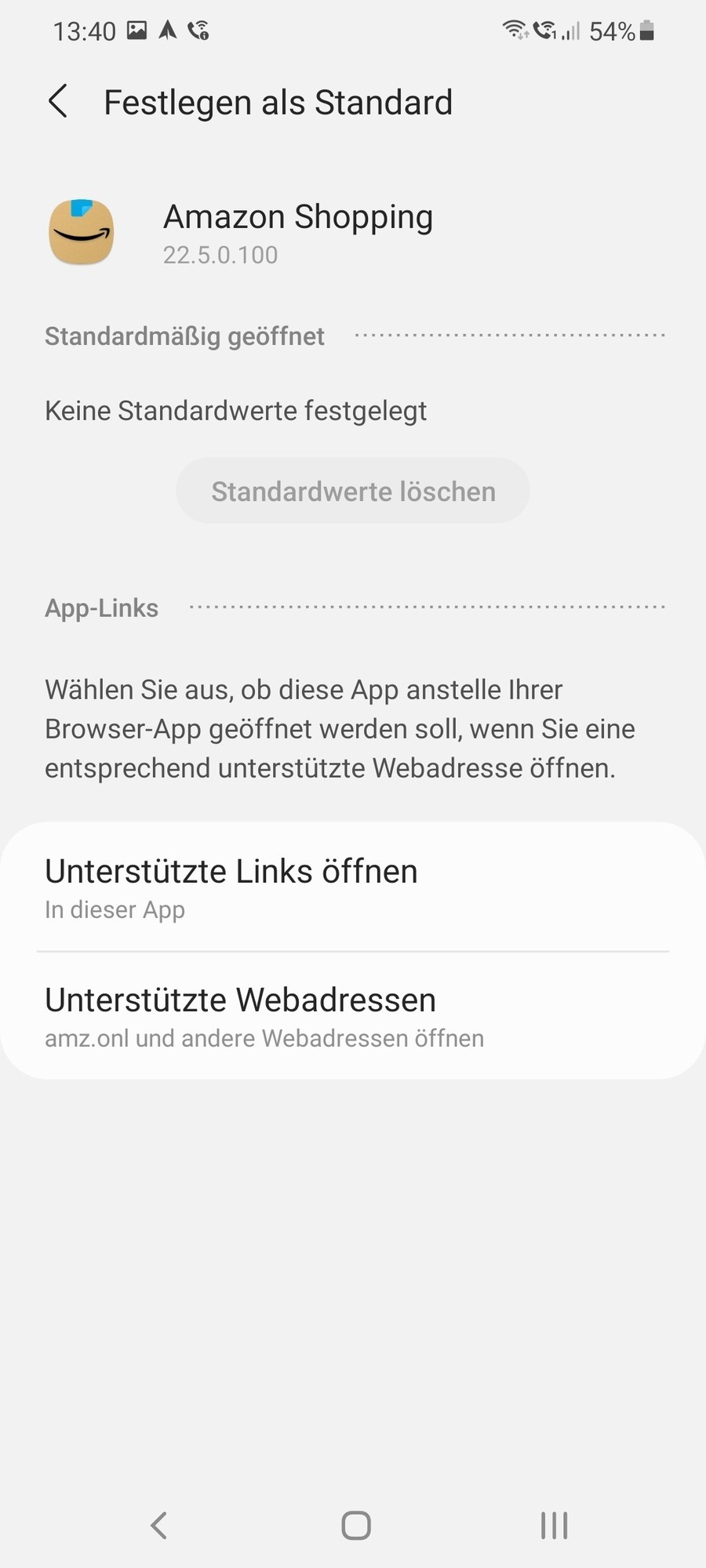
Task: Go back from Festlegen als Standard
Action: tap(58, 102)
